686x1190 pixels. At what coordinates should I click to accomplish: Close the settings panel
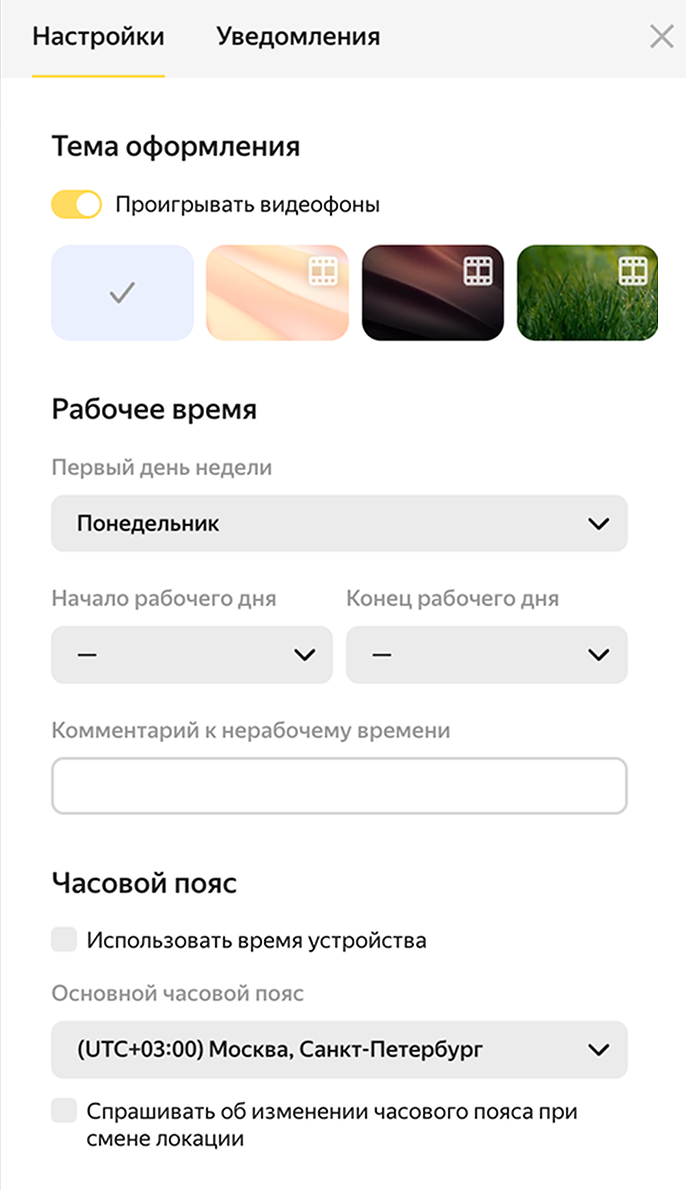coord(661,38)
